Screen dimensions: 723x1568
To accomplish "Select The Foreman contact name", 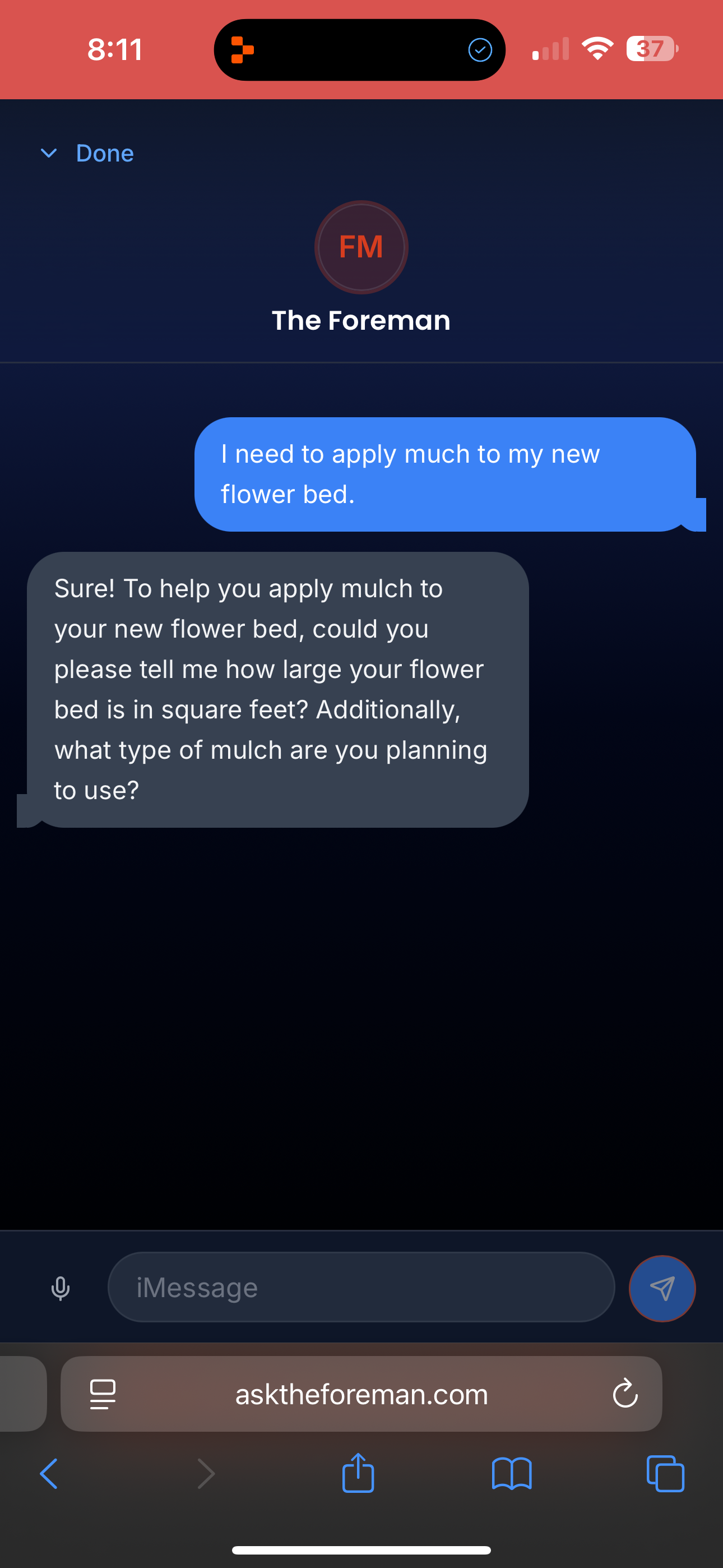I will [x=360, y=320].
